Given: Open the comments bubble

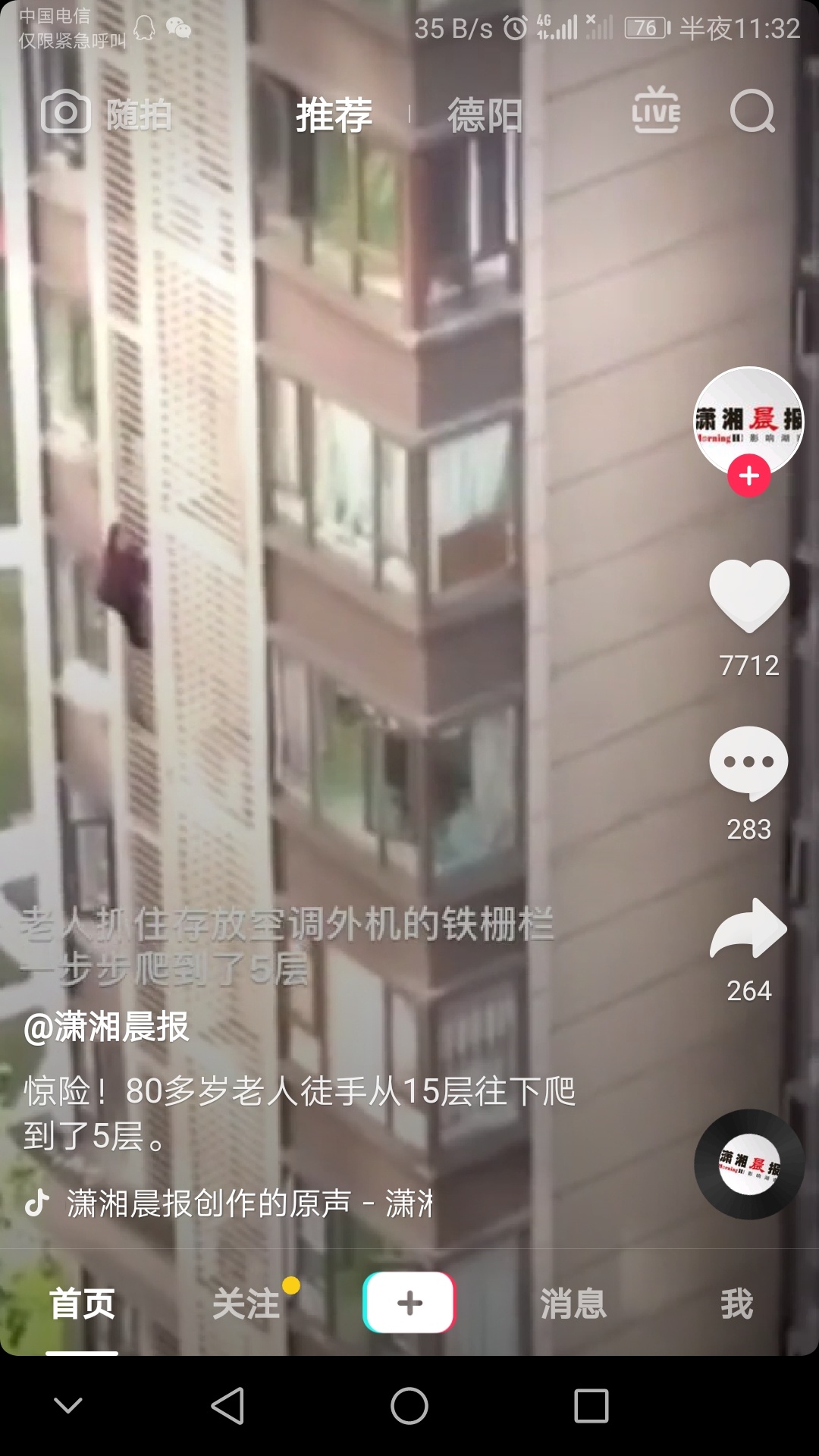Looking at the screenshot, I should 749,763.
